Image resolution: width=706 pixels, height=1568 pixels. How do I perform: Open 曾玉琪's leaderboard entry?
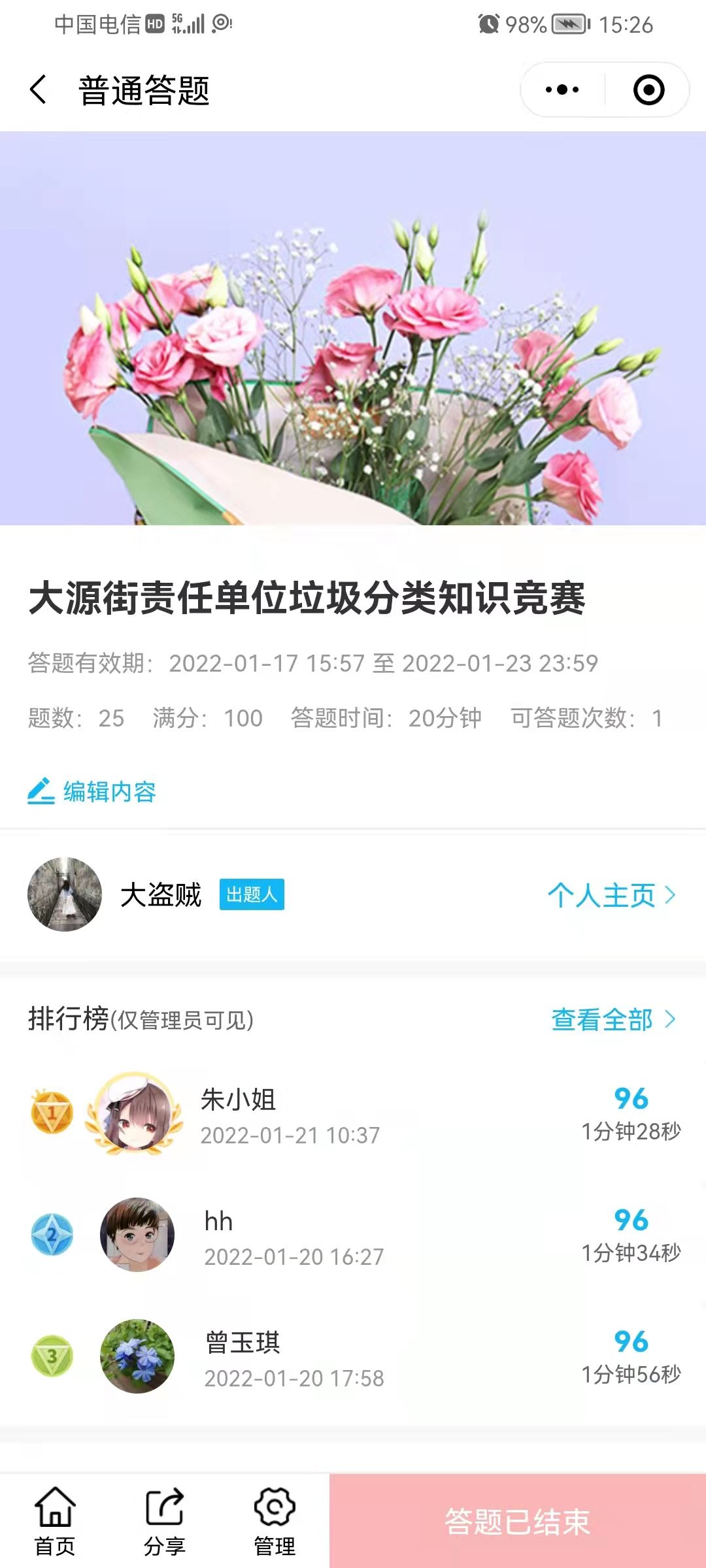click(x=353, y=1356)
